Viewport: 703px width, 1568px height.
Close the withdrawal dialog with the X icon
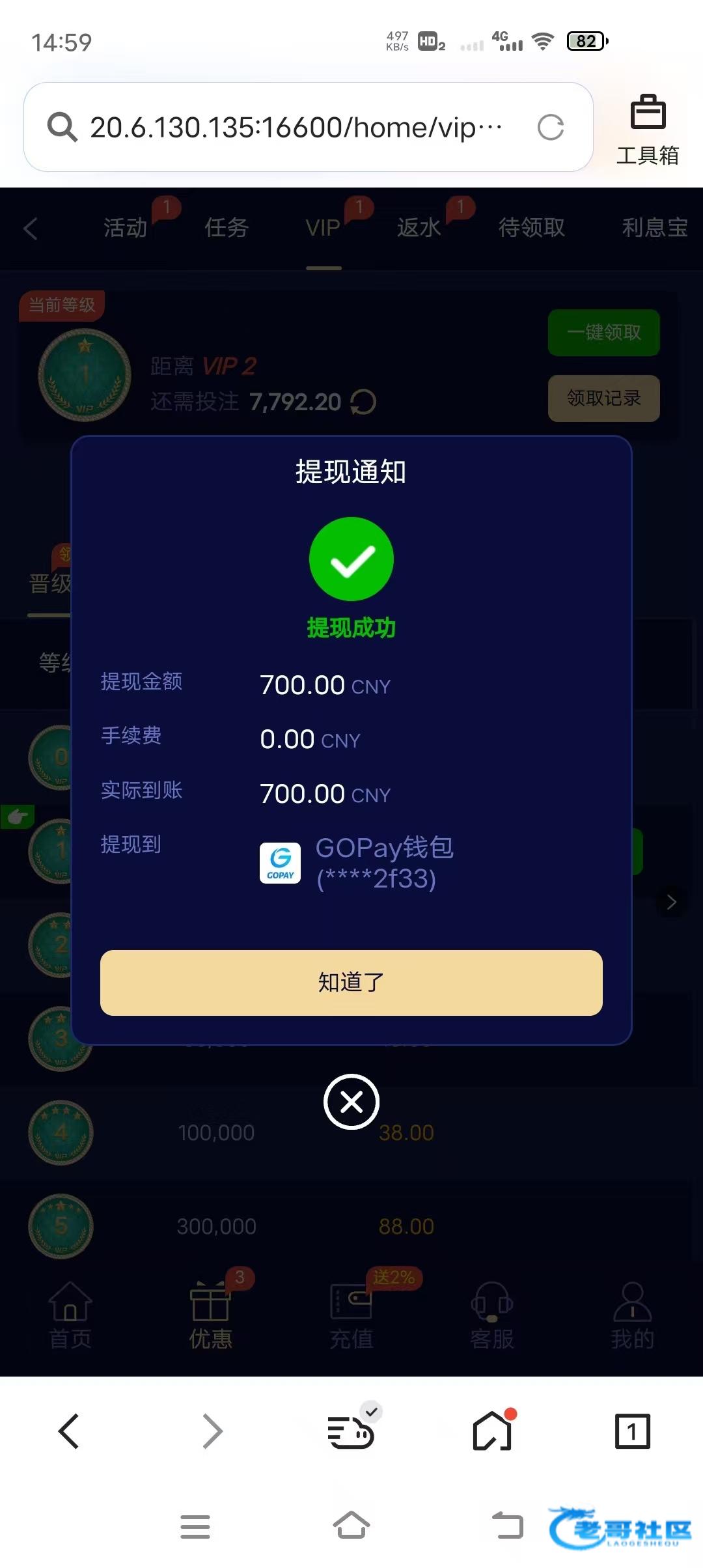(x=351, y=1102)
